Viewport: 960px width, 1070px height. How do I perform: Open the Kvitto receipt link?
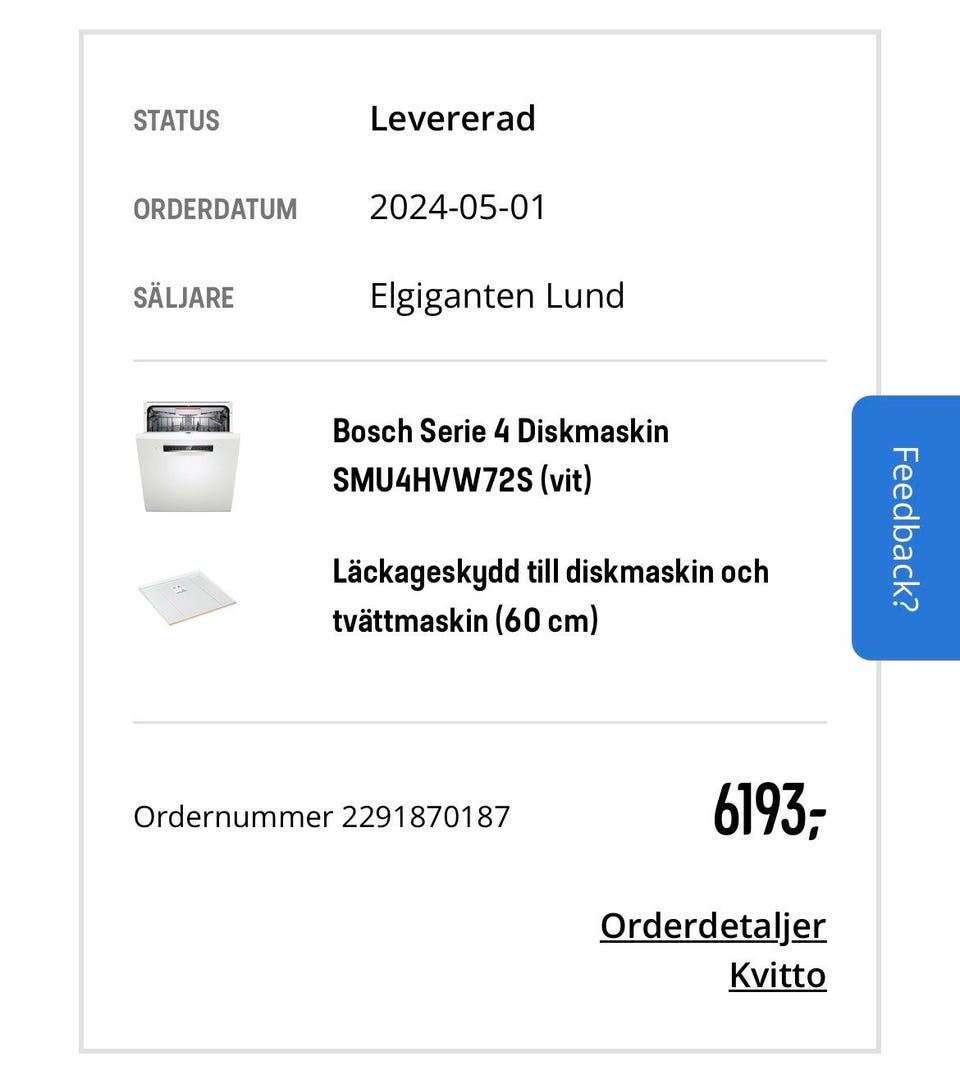[x=778, y=974]
